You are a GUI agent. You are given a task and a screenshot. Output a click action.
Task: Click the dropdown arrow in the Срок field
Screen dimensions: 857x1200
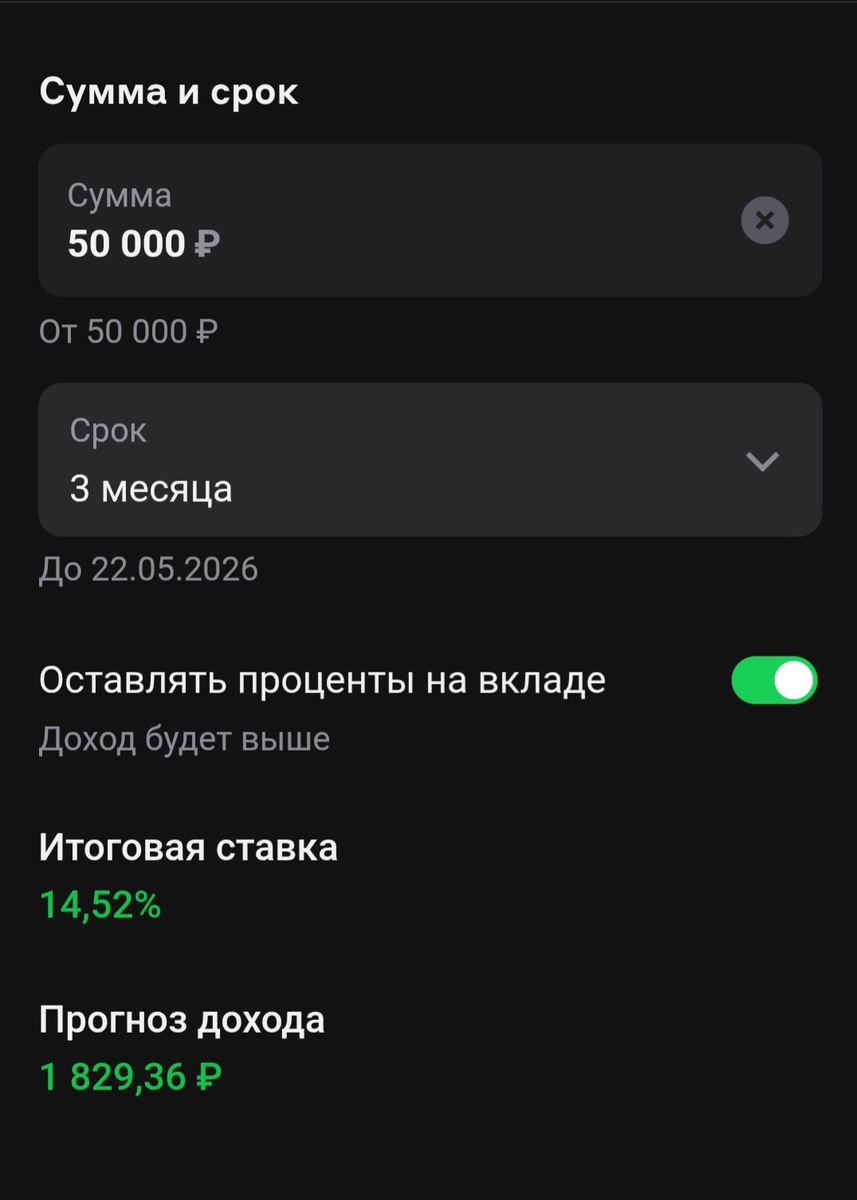[763, 461]
